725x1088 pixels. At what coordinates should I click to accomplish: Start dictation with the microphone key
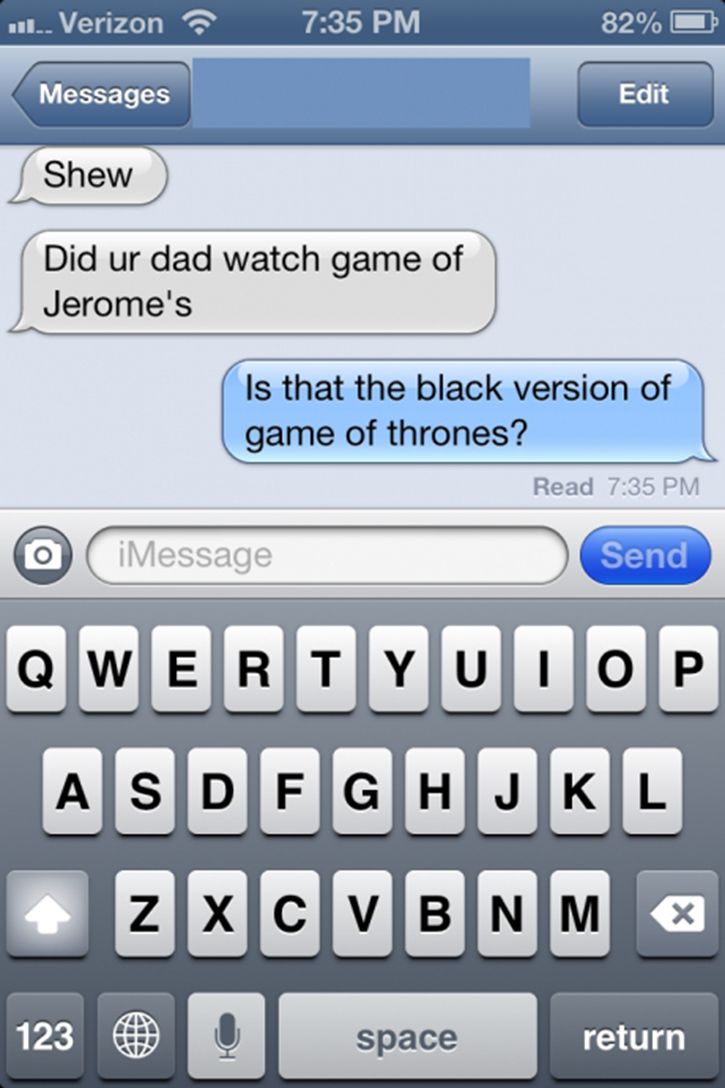(x=227, y=1036)
